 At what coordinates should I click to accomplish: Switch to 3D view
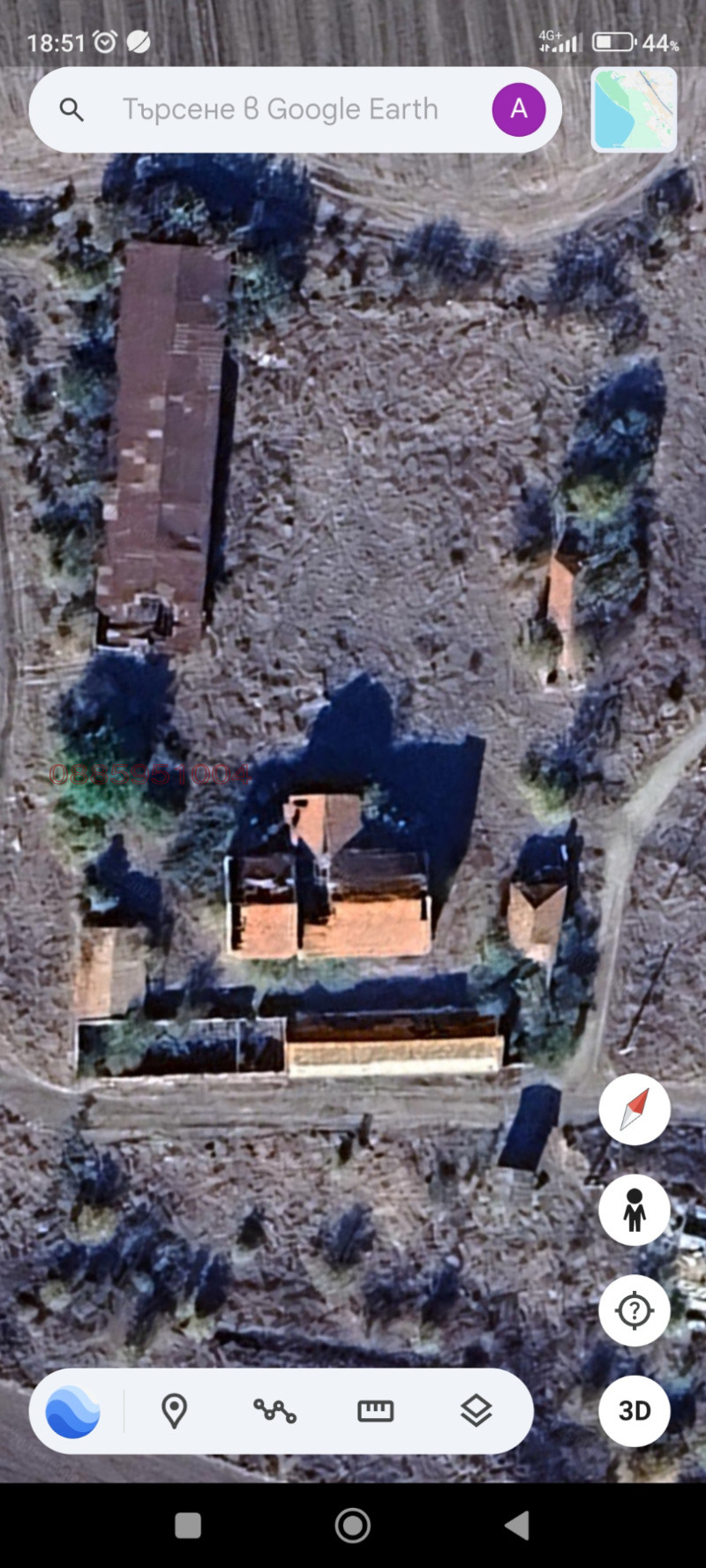[x=634, y=1410]
